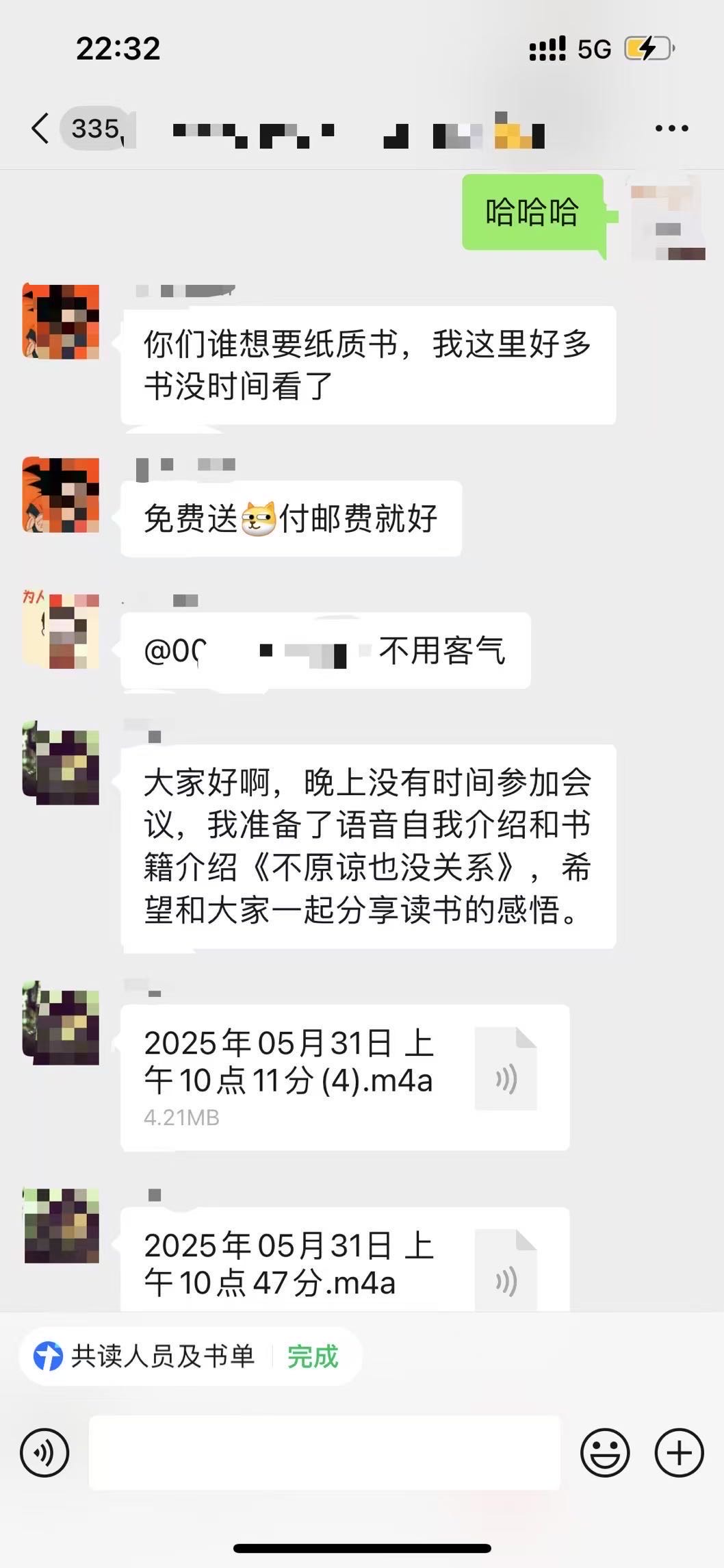Switch to voice message input
The image size is (724, 1568).
click(x=44, y=1452)
